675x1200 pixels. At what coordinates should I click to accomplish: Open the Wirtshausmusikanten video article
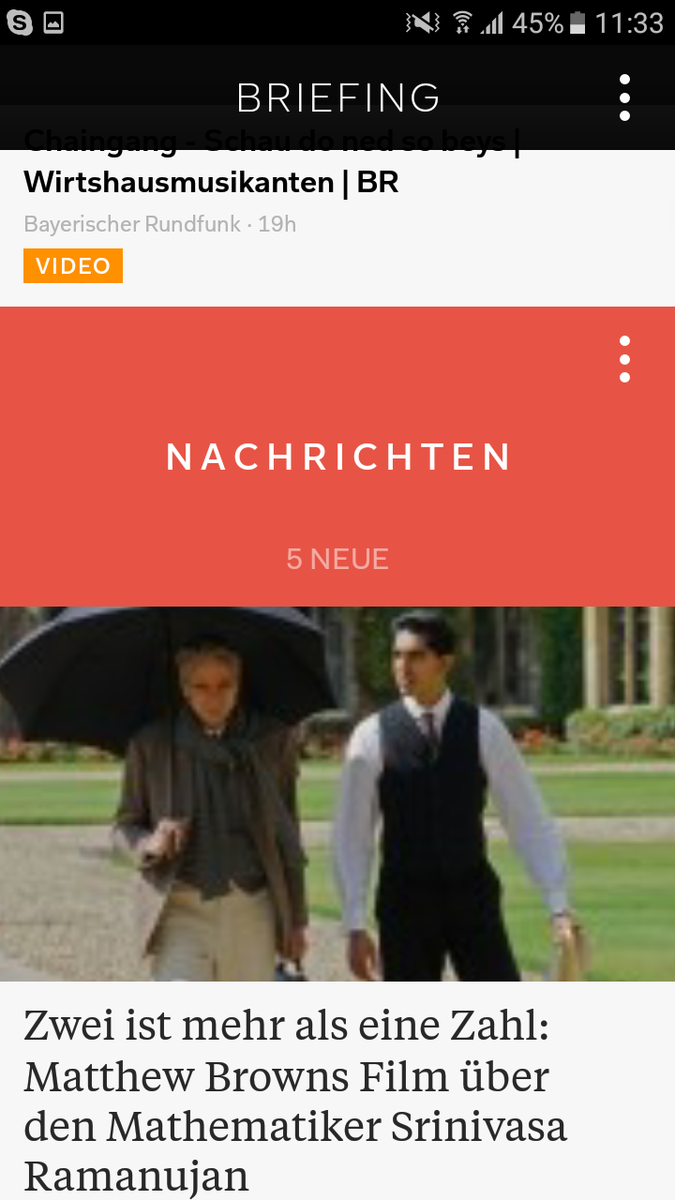tap(210, 182)
